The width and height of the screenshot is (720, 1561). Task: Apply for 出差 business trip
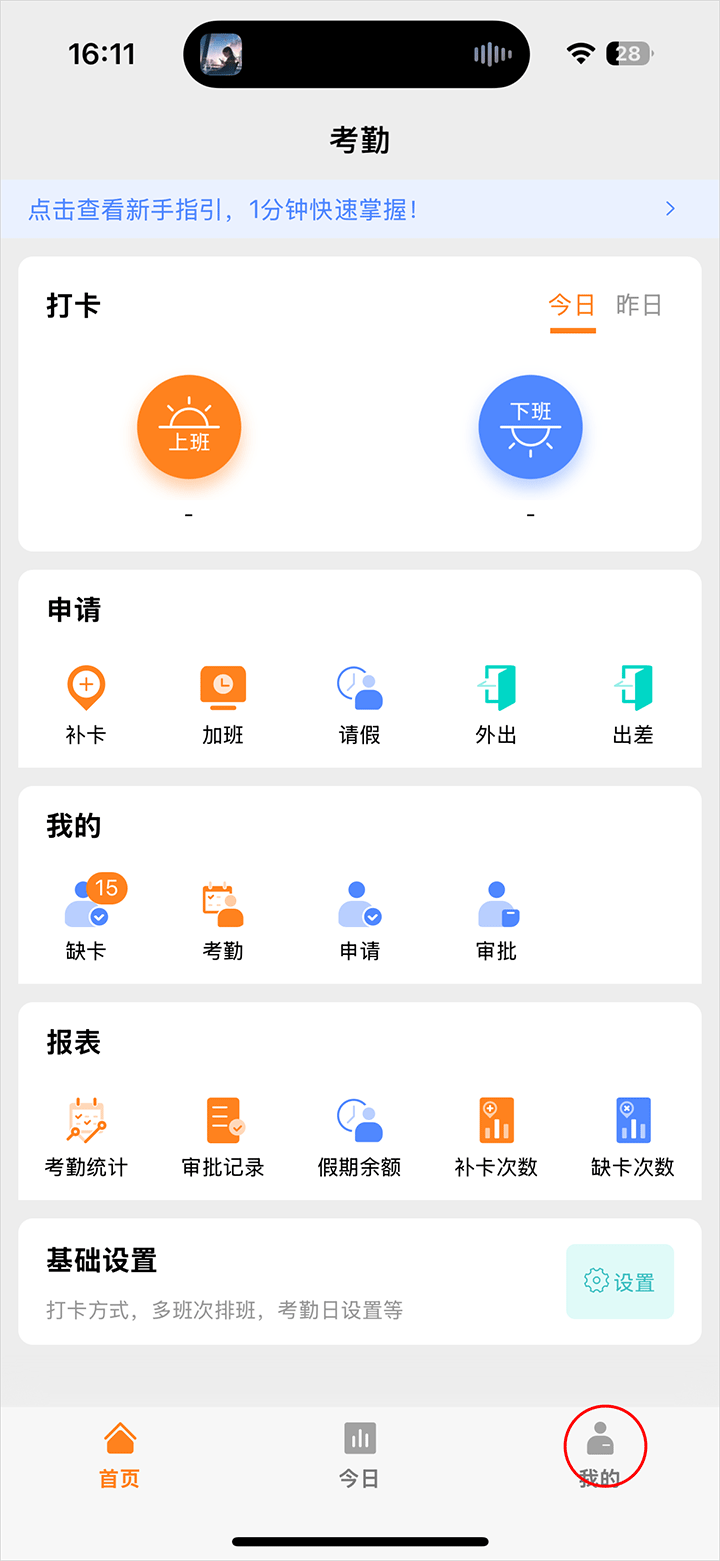coord(633,705)
